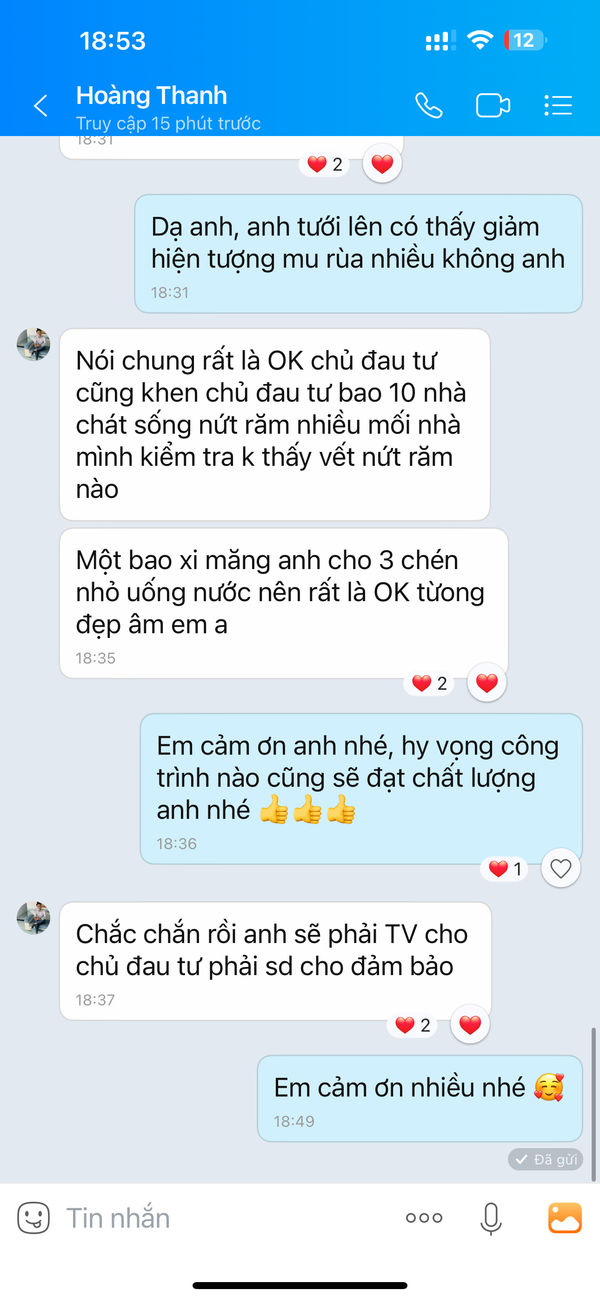Viewport: 600px width, 1300px height.
Task: Open more attachment options (three dots)
Action: pyautogui.click(x=424, y=1218)
